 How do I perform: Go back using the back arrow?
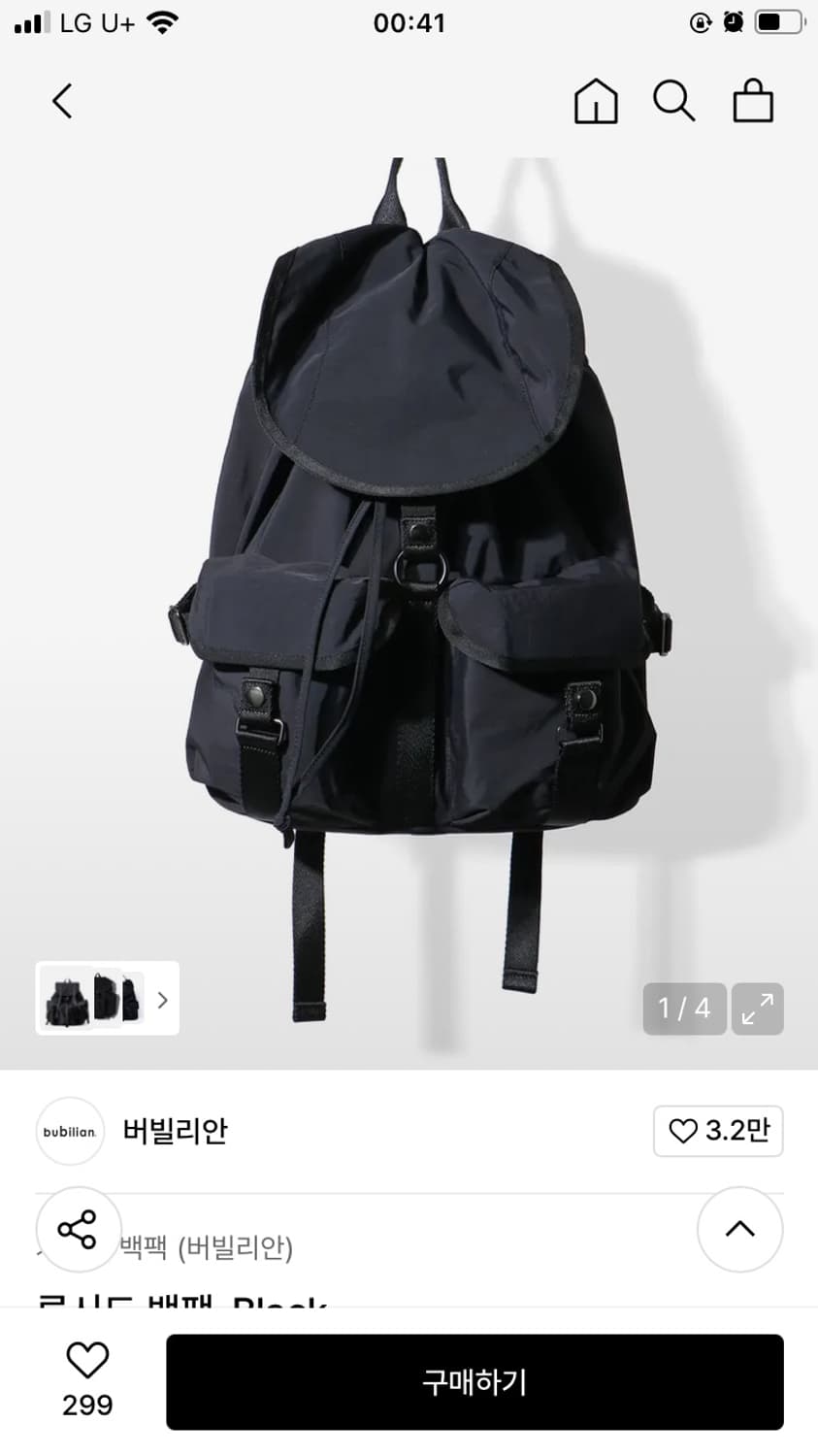(x=62, y=101)
